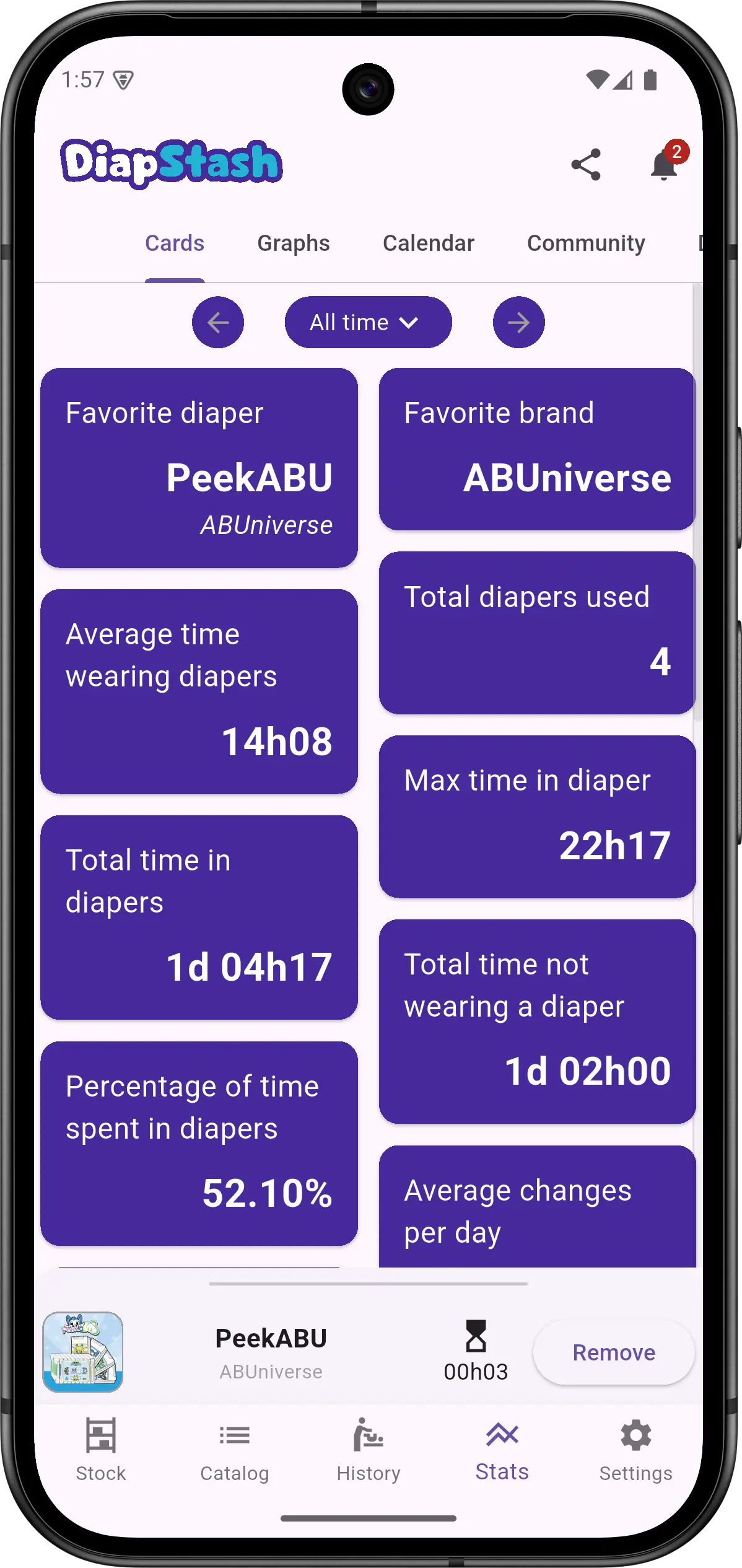
Task: Open the Community tab
Action: coord(586,243)
